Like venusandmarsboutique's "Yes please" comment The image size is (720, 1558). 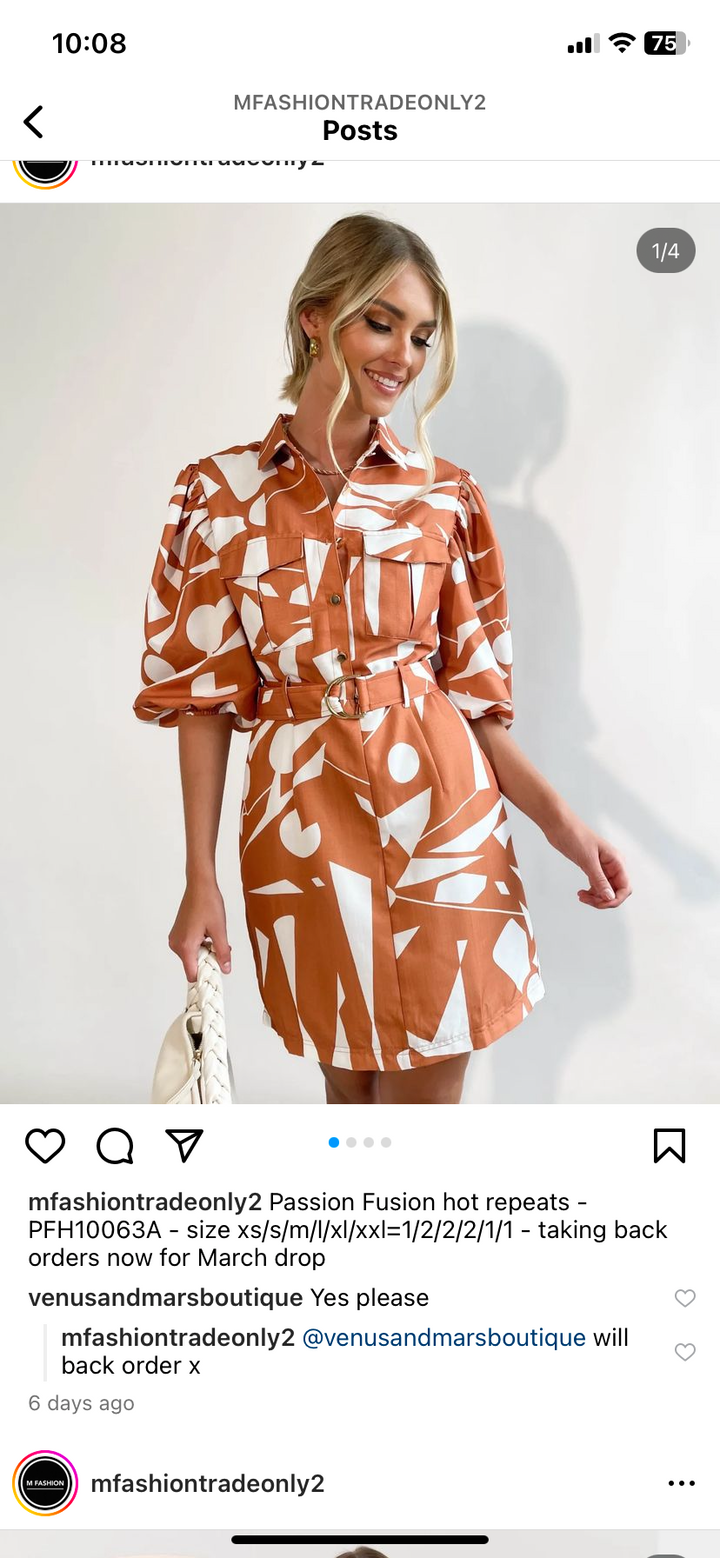tap(685, 1298)
